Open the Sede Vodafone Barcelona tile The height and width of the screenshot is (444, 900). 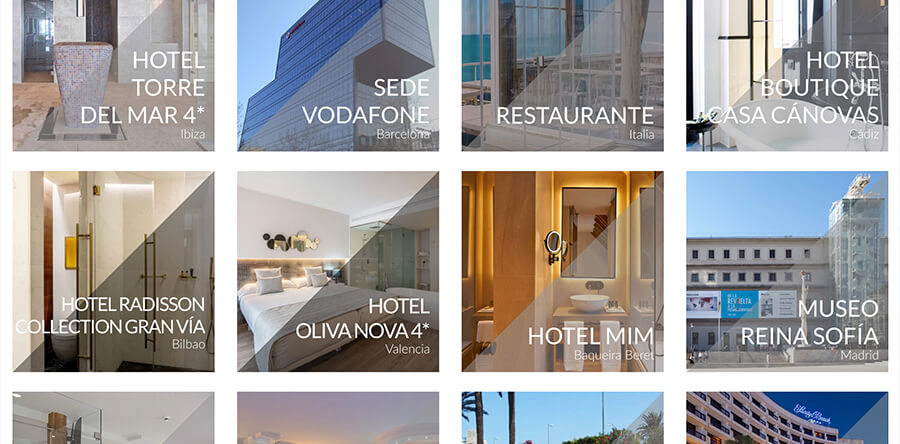pyautogui.click(x=337, y=75)
